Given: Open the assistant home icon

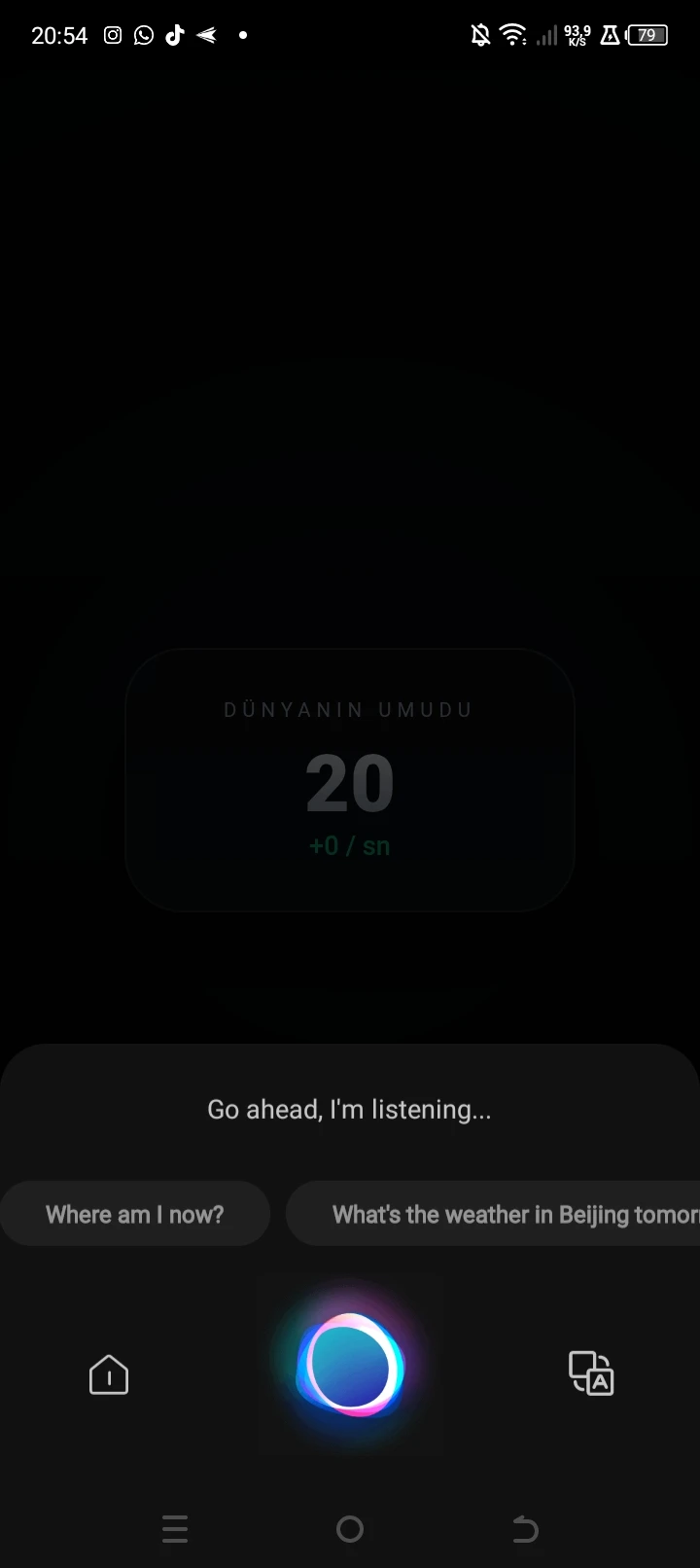Looking at the screenshot, I should click(109, 1374).
